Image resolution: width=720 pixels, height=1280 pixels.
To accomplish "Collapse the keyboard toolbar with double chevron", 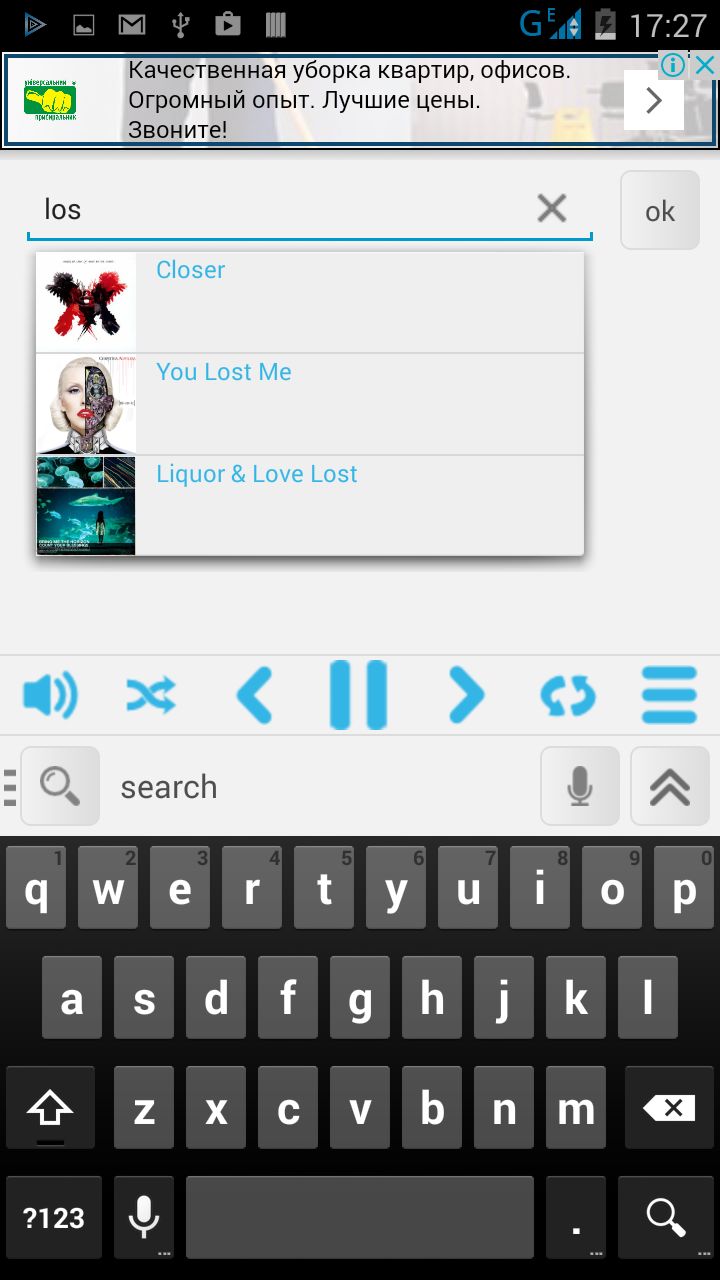I will 670,786.
